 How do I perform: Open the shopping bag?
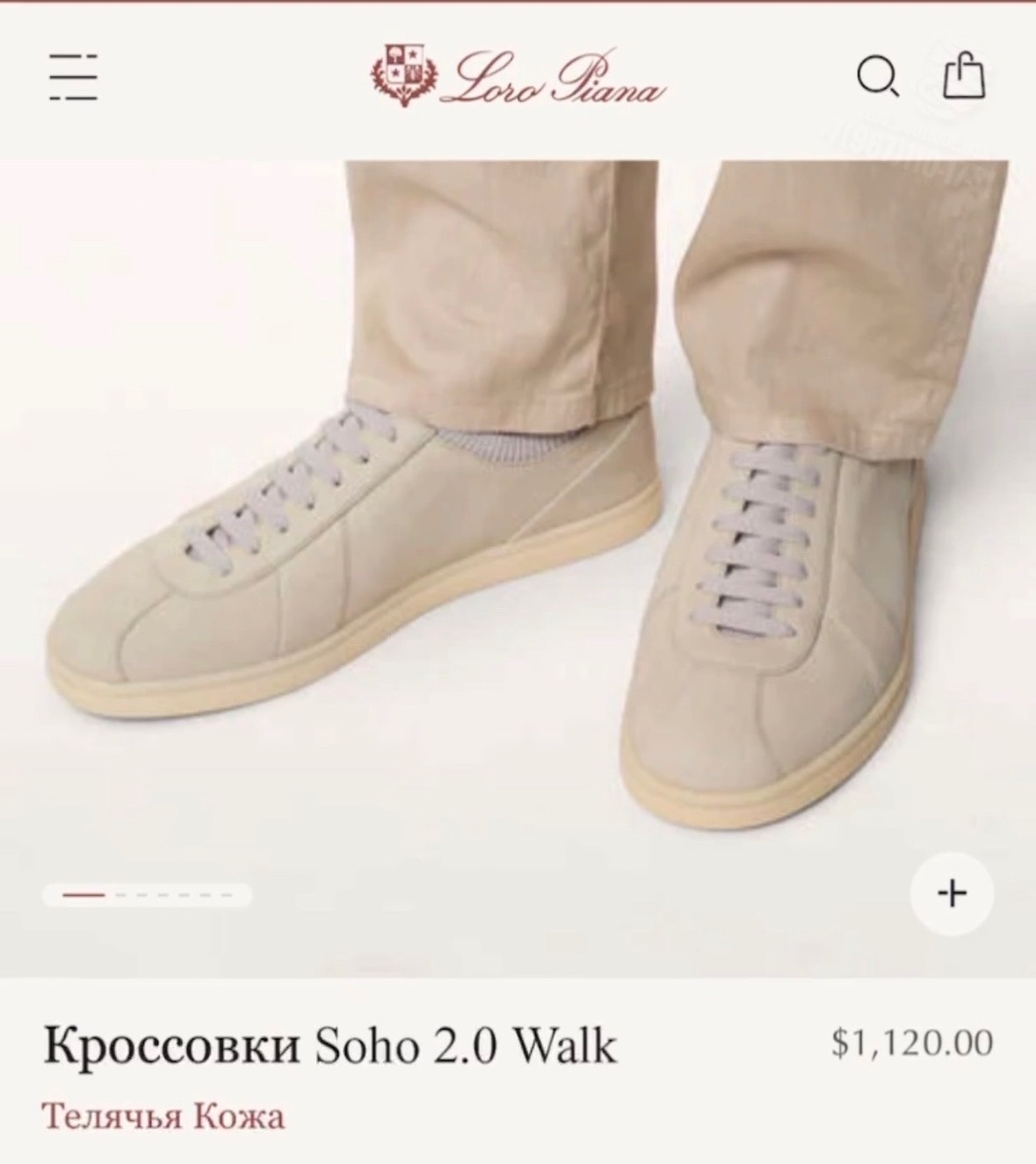pyautogui.click(x=963, y=76)
